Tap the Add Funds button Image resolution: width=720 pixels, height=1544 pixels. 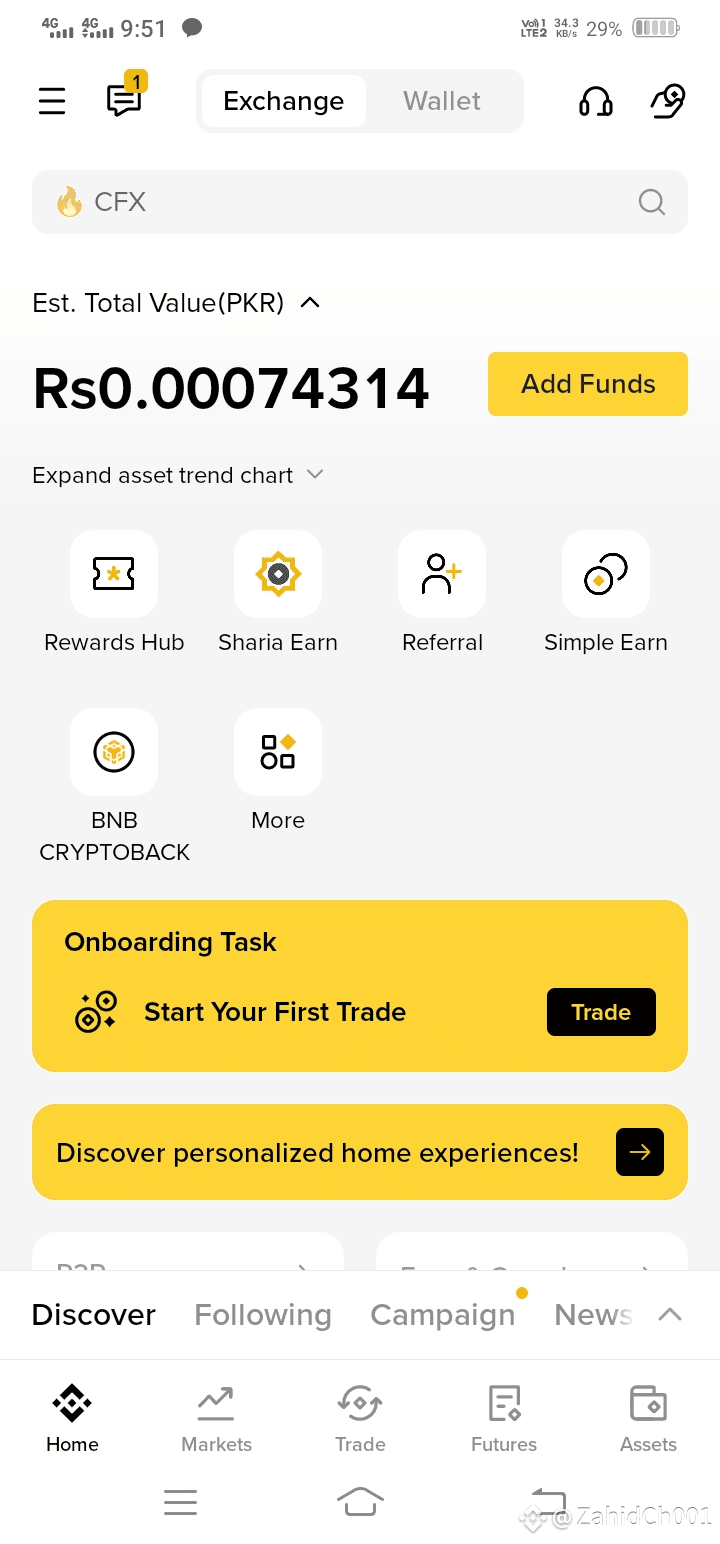point(588,384)
